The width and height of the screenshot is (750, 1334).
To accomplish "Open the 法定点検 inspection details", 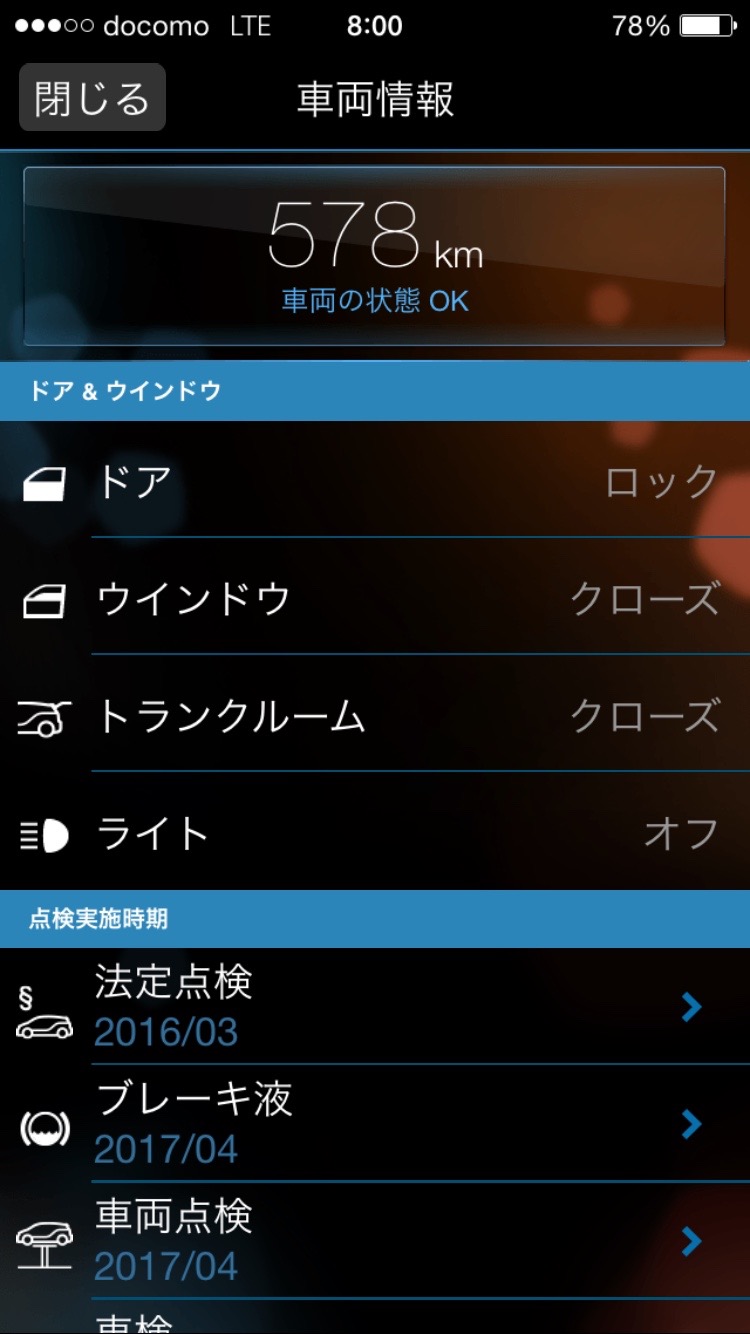I will tap(375, 1007).
